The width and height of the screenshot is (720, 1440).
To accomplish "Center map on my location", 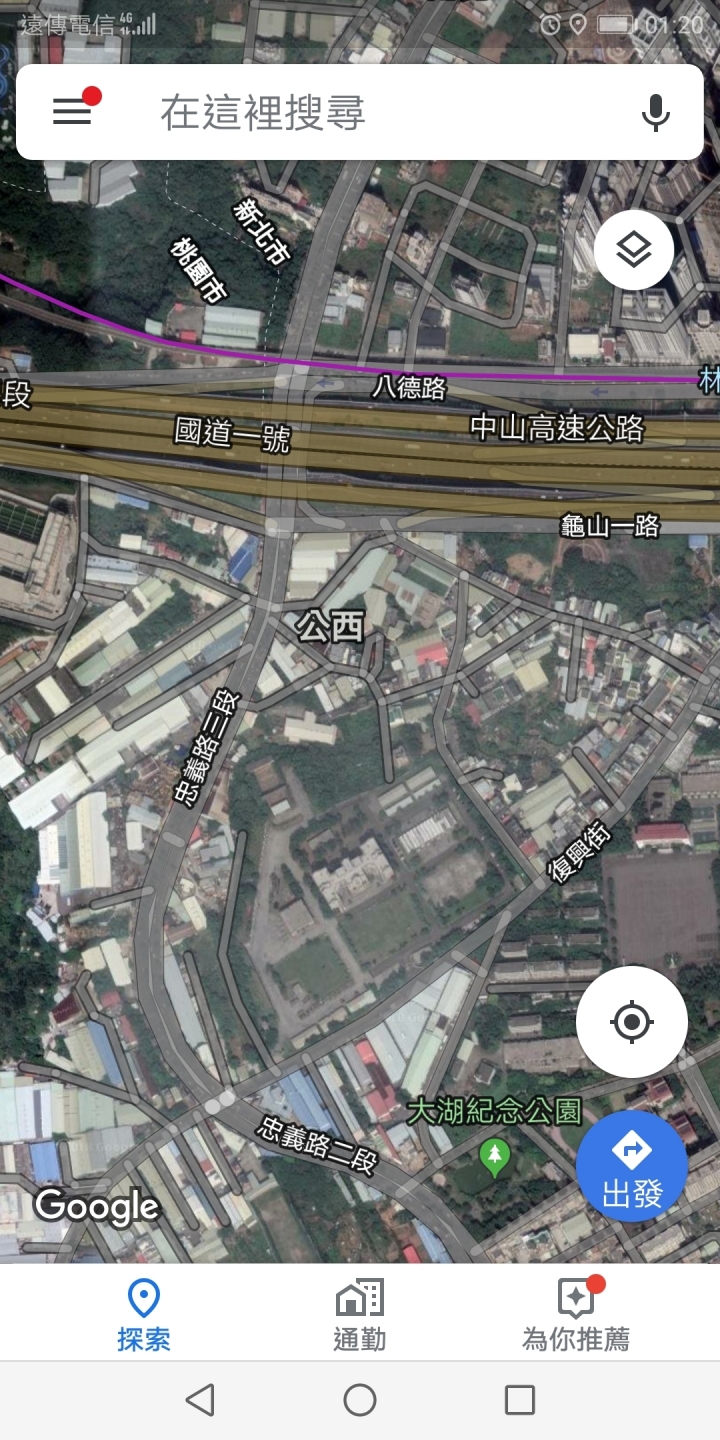I will pos(632,1022).
